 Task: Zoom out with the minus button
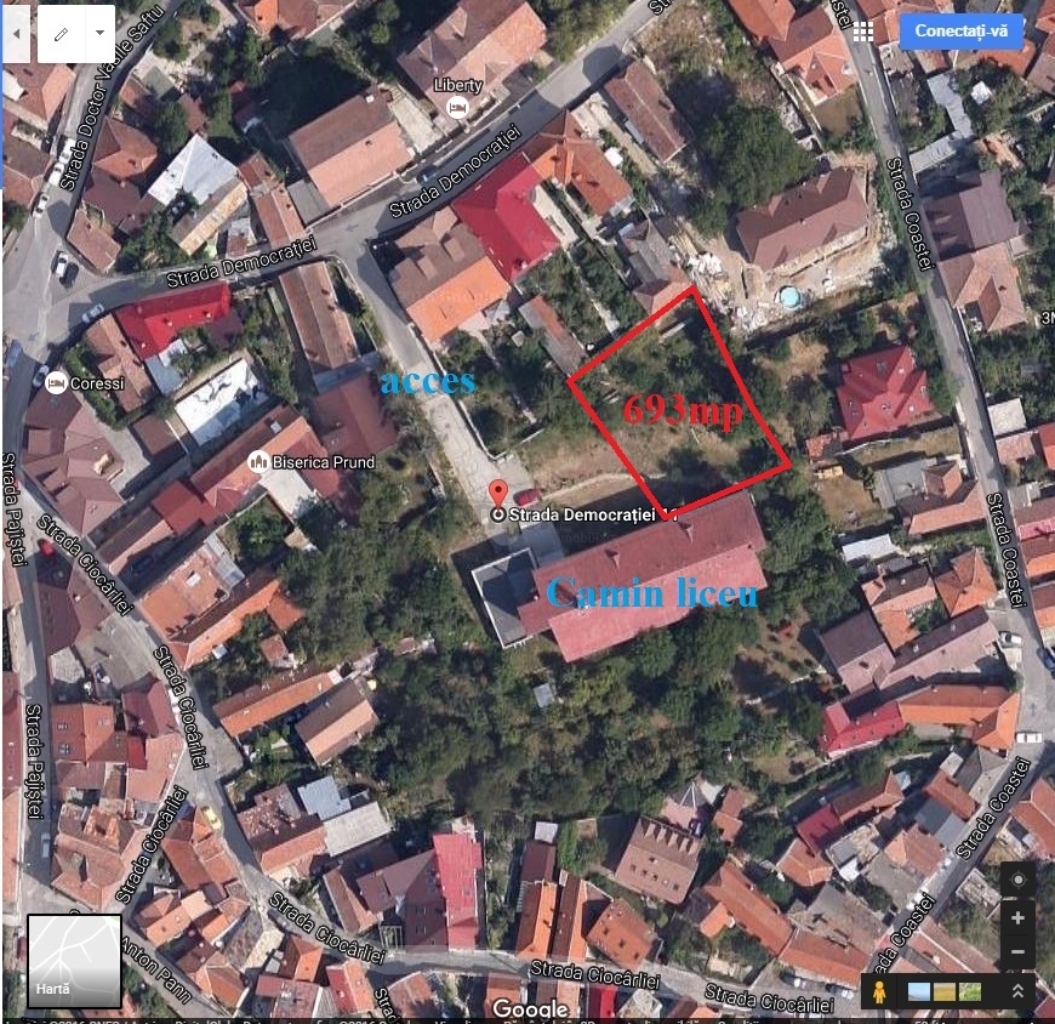pyautogui.click(x=1017, y=952)
